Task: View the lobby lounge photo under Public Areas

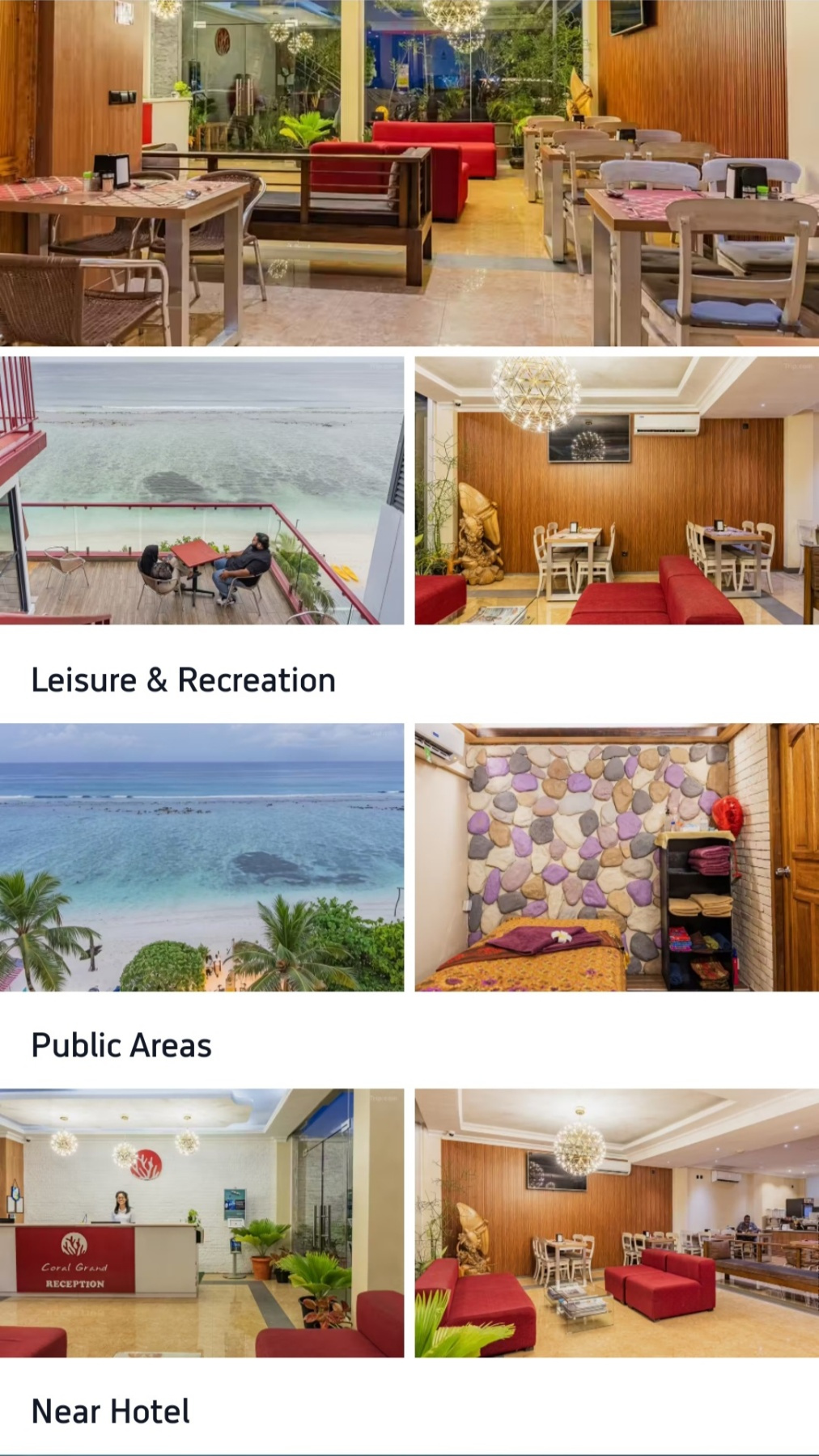Action: [x=617, y=1222]
